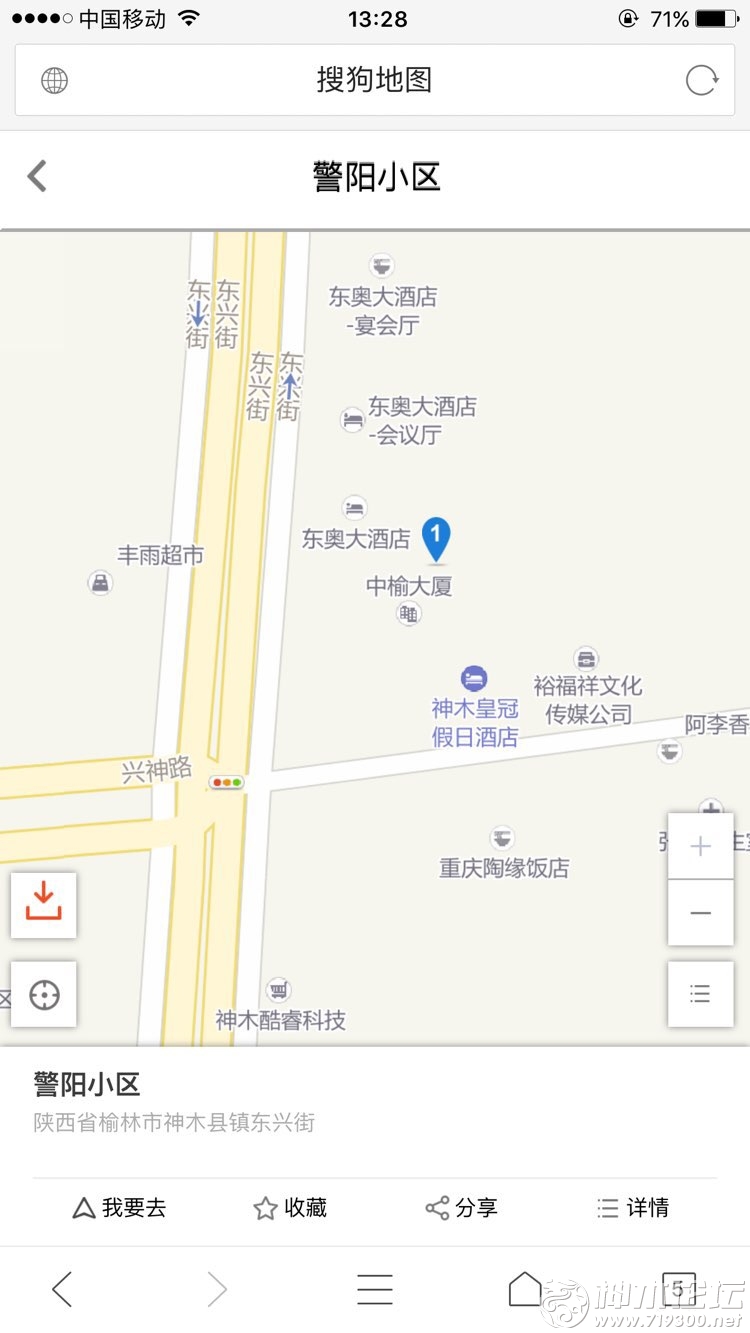Go to the browser home page
Screen dimensions: 750x1333
[525, 1290]
